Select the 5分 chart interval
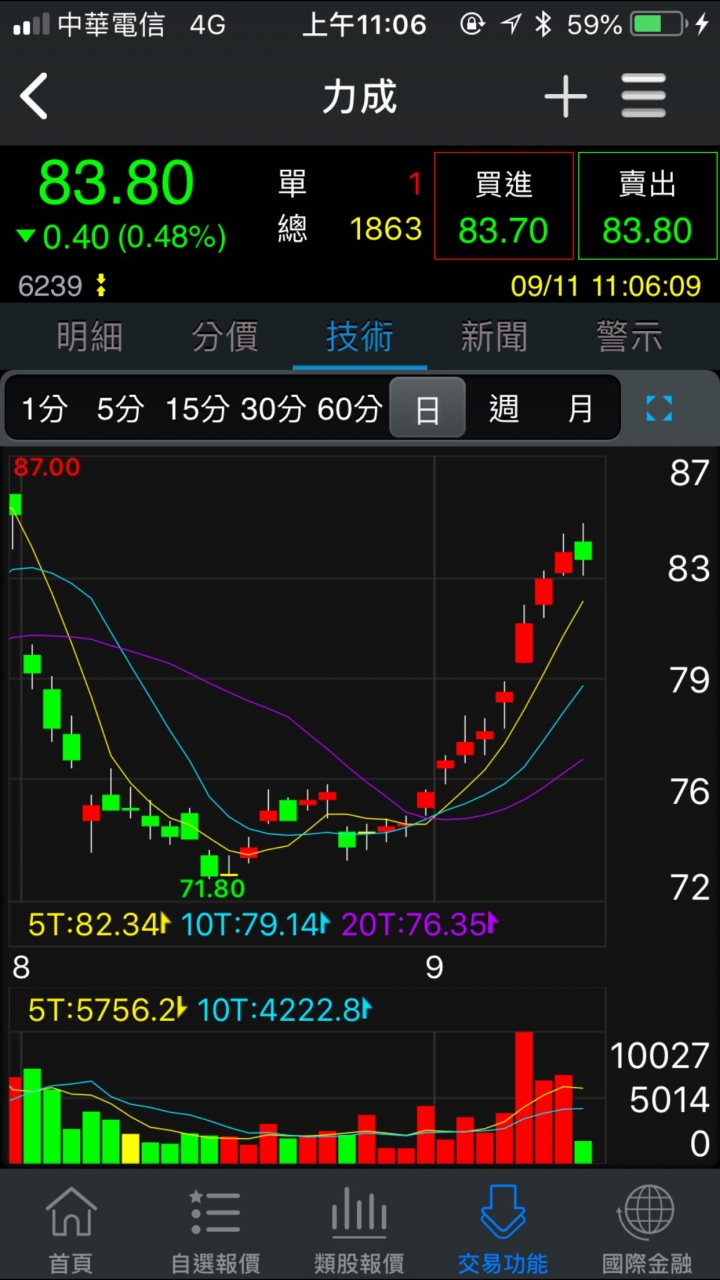720x1280 pixels. [x=120, y=408]
